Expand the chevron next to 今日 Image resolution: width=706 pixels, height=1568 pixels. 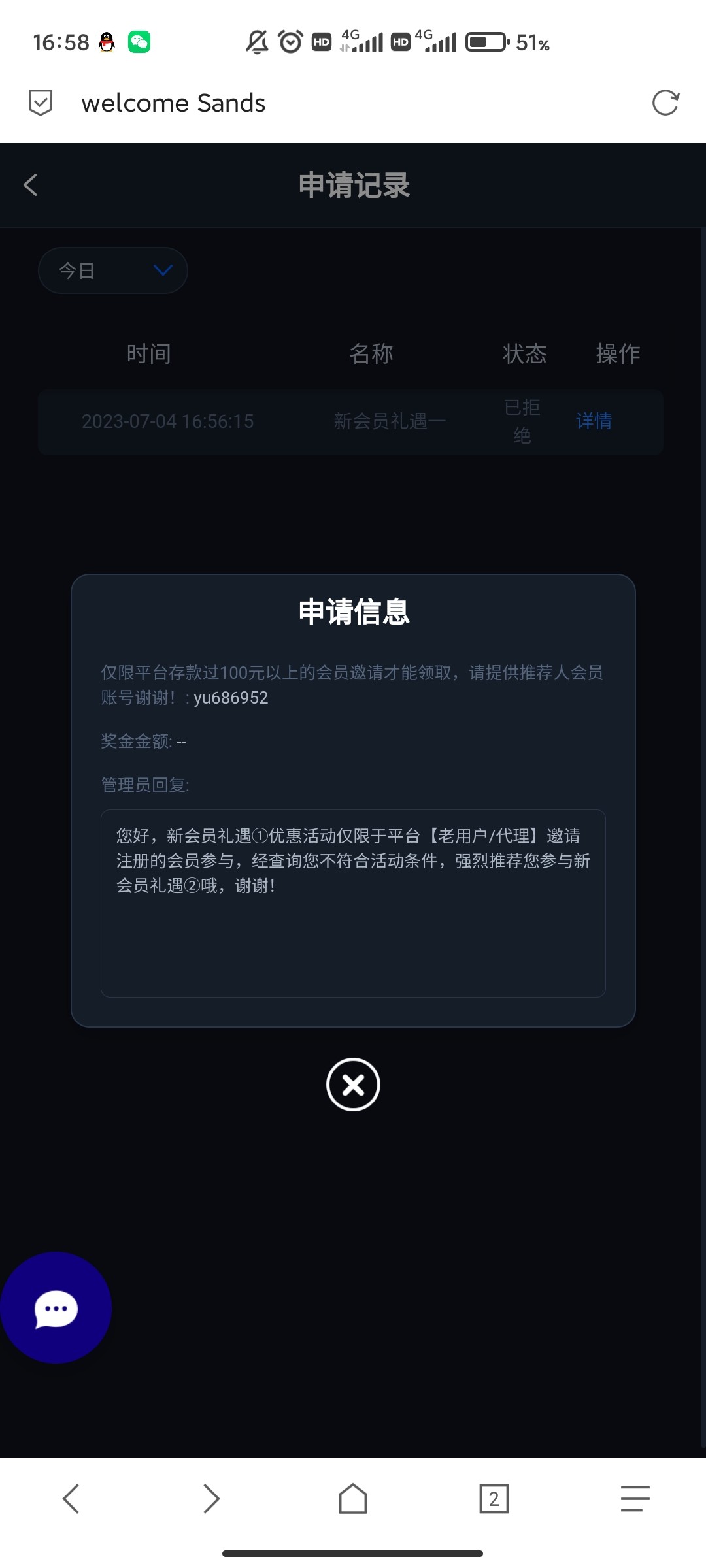tap(162, 270)
